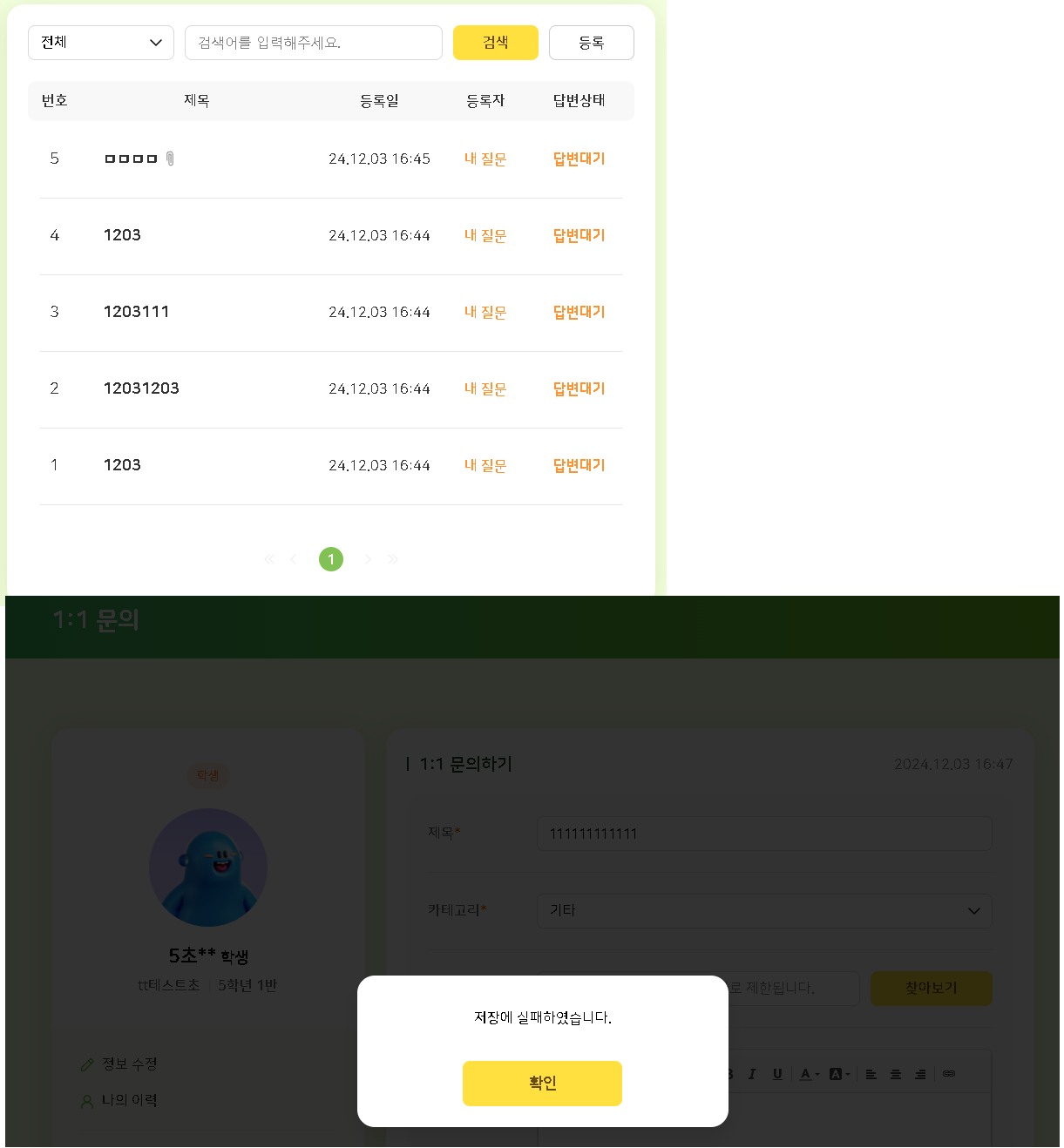Image resolution: width=1064 pixels, height=1148 pixels.
Task: Focus the 검색어를 입력해주세요 search field
Action: [314, 43]
